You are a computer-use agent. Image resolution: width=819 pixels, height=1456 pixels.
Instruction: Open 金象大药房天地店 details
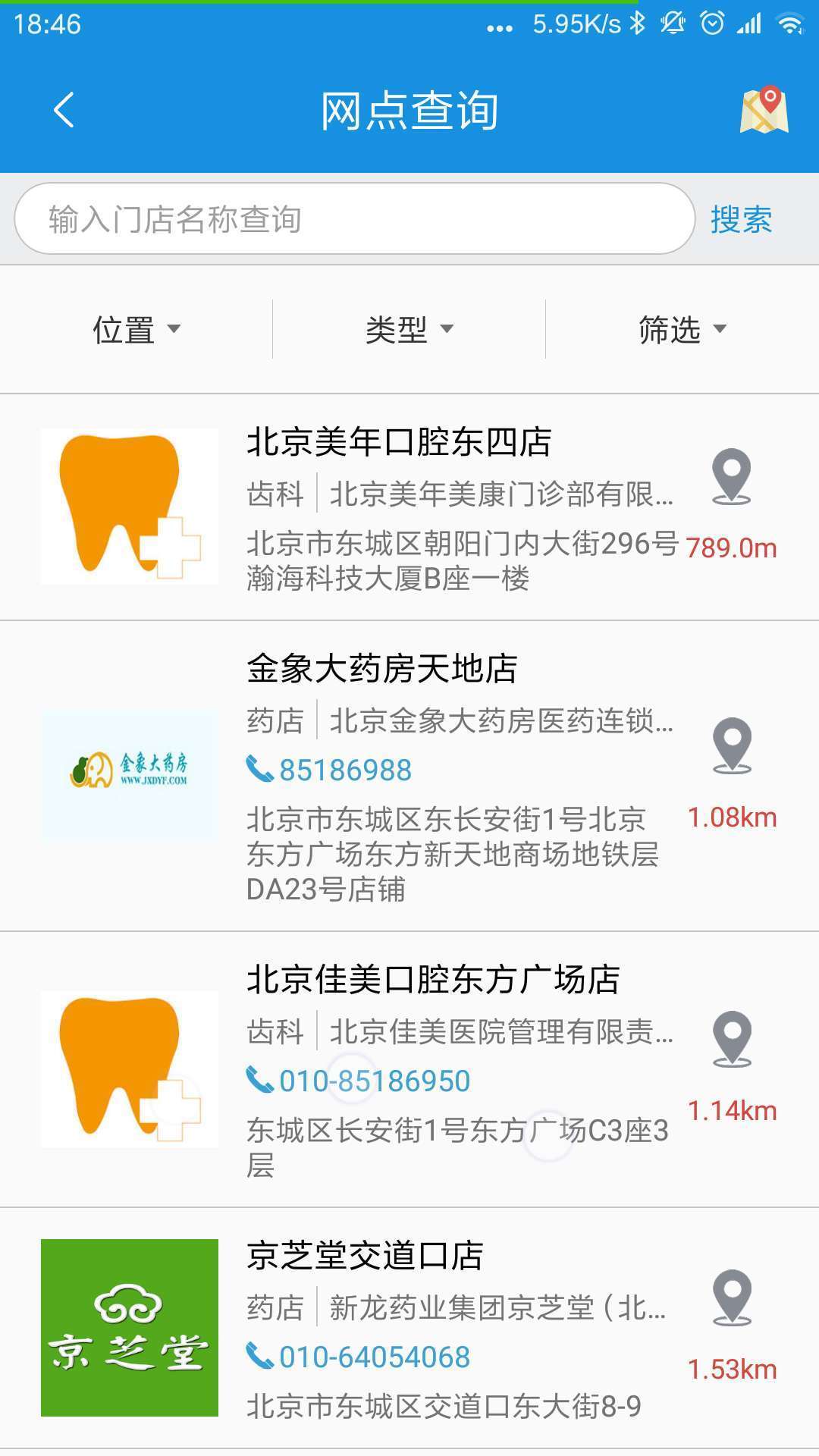[382, 669]
